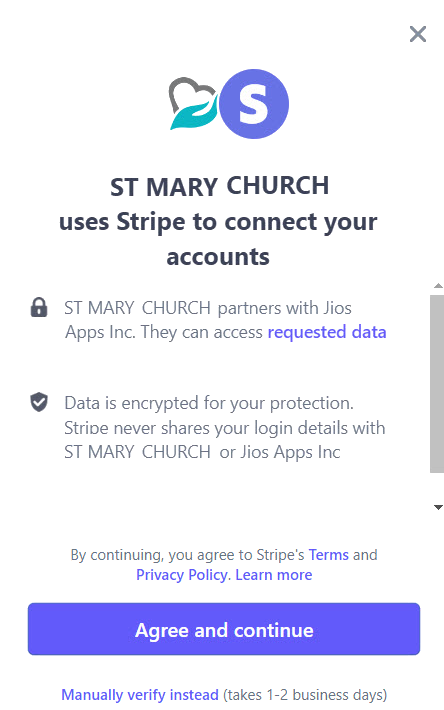Tap the Learn more link

274,575
